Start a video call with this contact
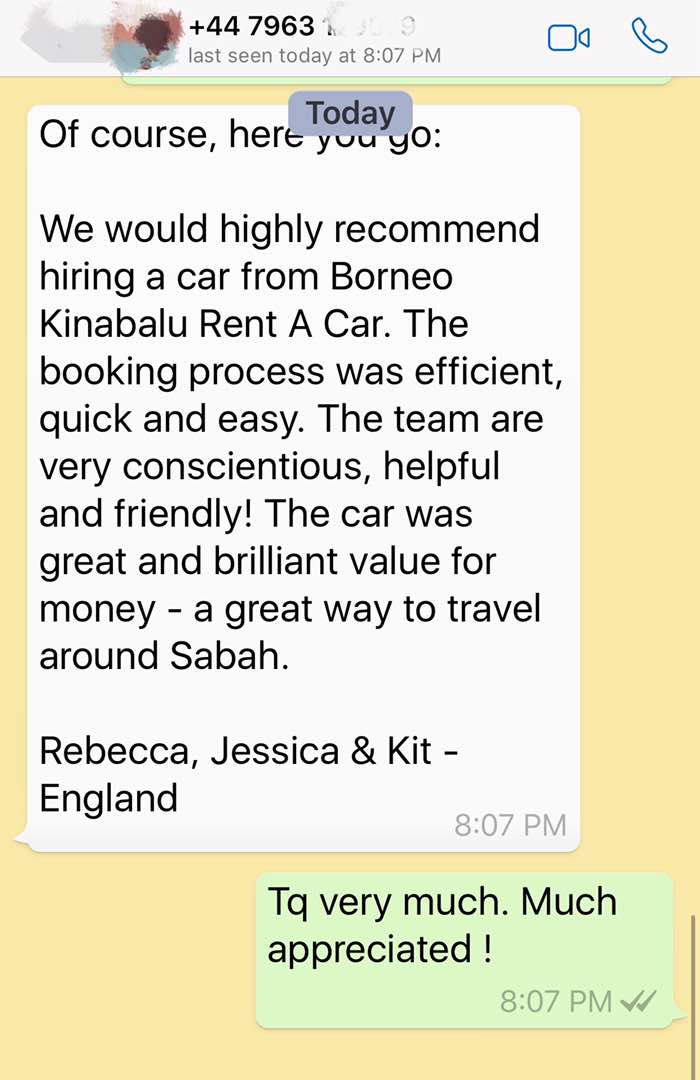Image resolution: width=700 pixels, height=1080 pixels. point(568,38)
